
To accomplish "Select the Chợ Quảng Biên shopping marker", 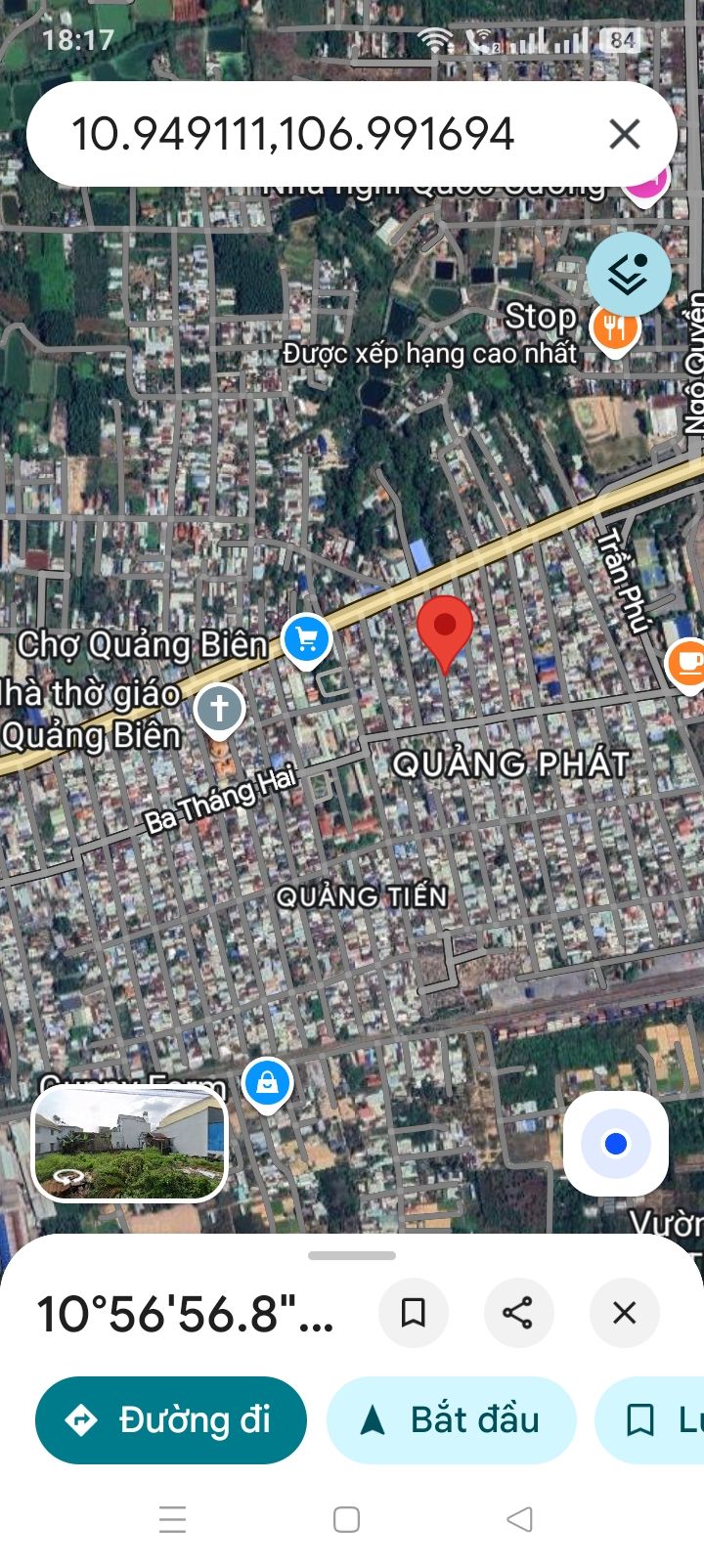I will [307, 639].
